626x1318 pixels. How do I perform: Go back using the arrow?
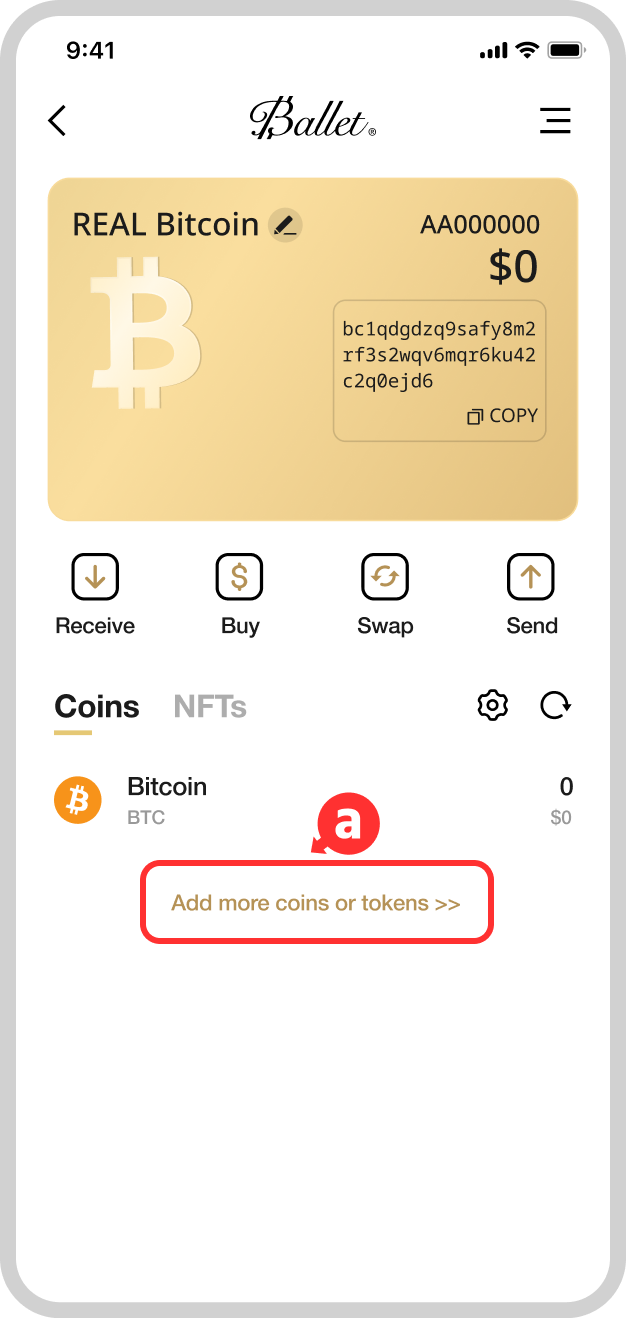coord(57,121)
